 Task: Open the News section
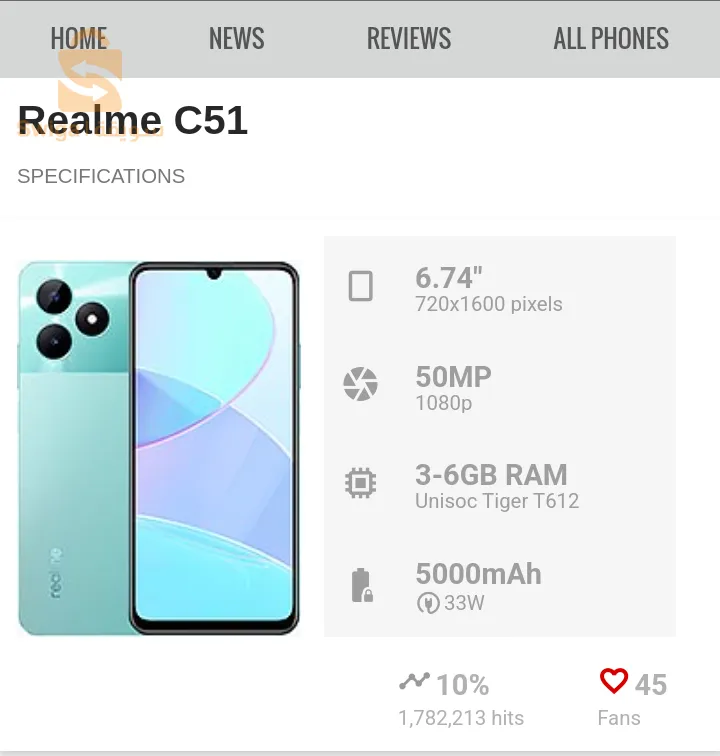236,39
